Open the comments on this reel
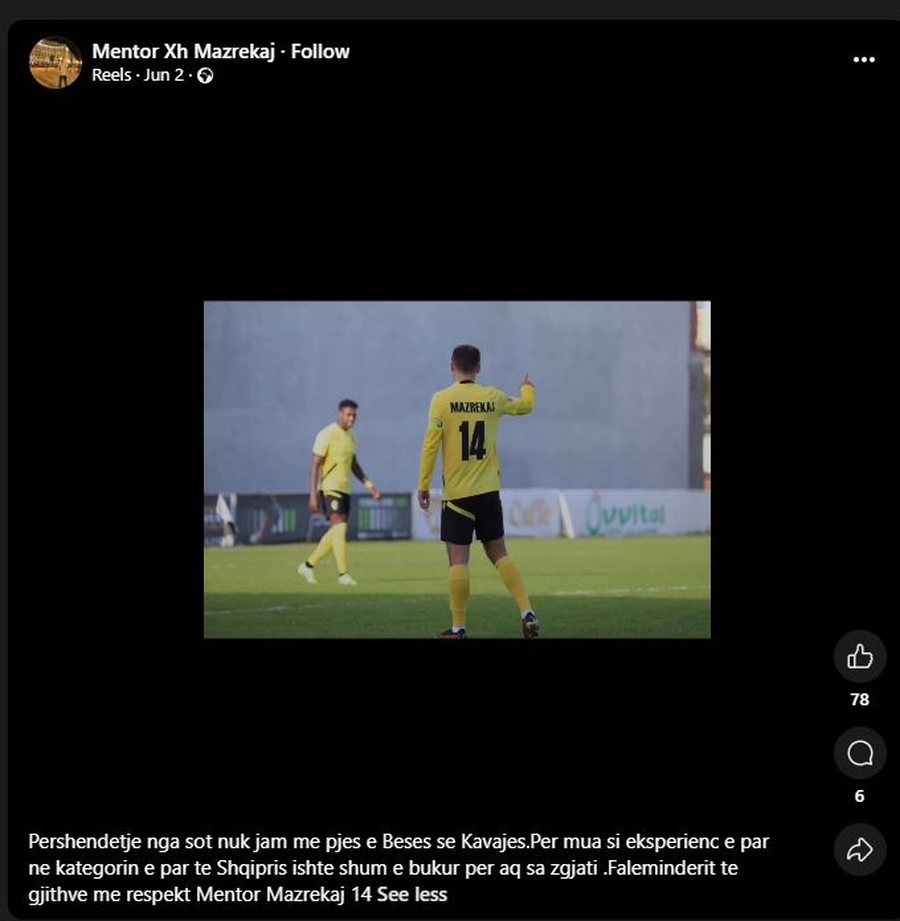This screenshot has width=900, height=921. coord(860,753)
